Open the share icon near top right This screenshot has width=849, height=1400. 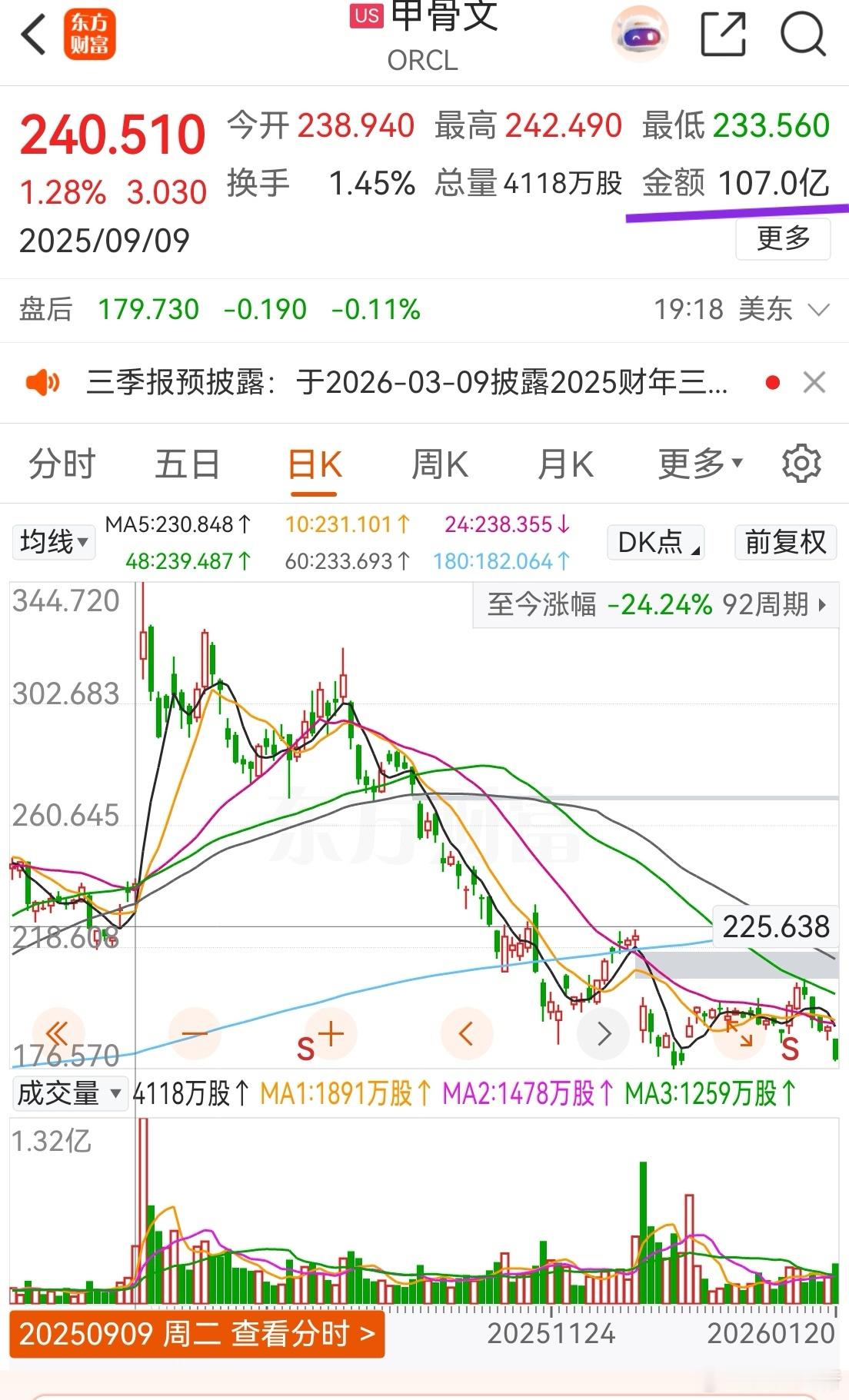(x=724, y=34)
